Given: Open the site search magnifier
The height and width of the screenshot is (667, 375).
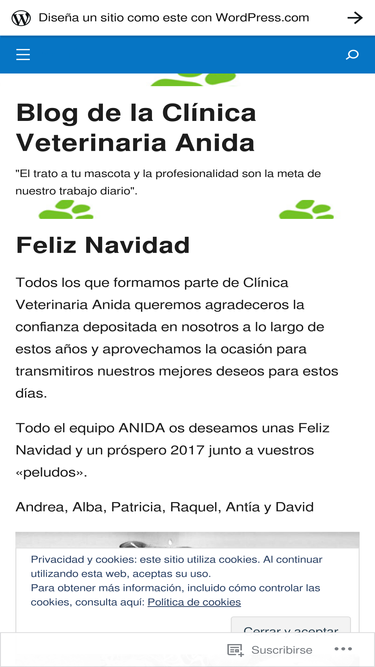Looking at the screenshot, I should tap(352, 55).
